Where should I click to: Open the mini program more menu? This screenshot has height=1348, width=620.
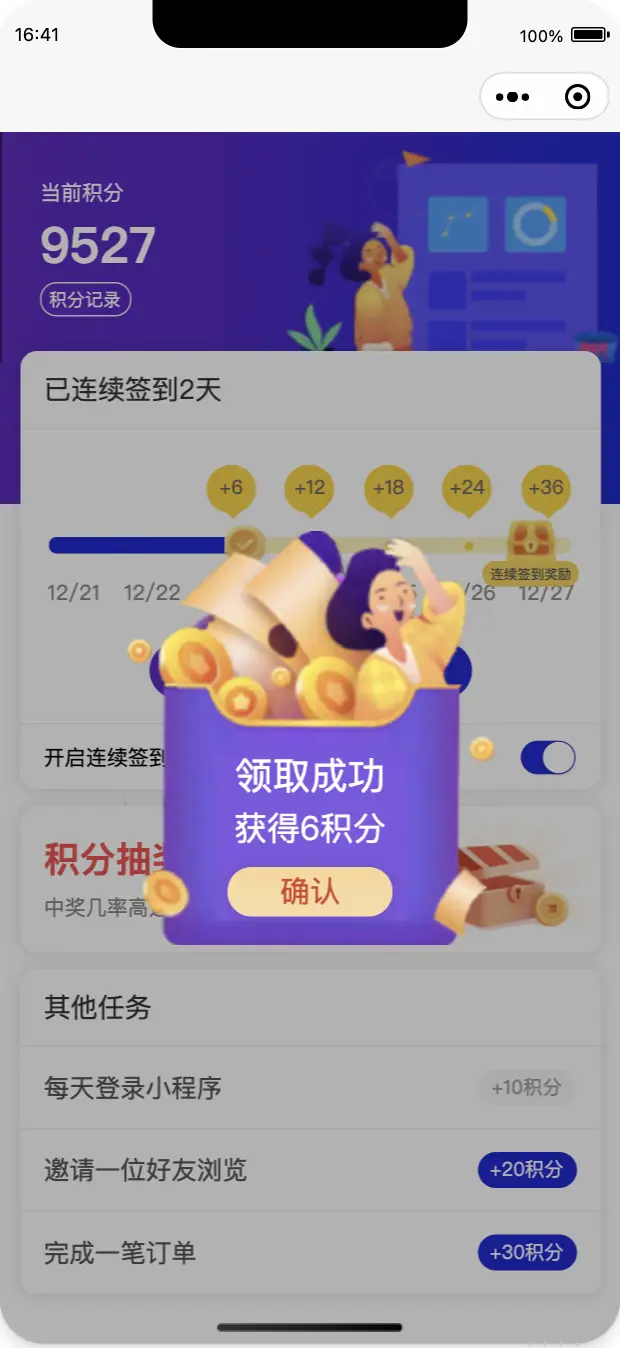512,97
